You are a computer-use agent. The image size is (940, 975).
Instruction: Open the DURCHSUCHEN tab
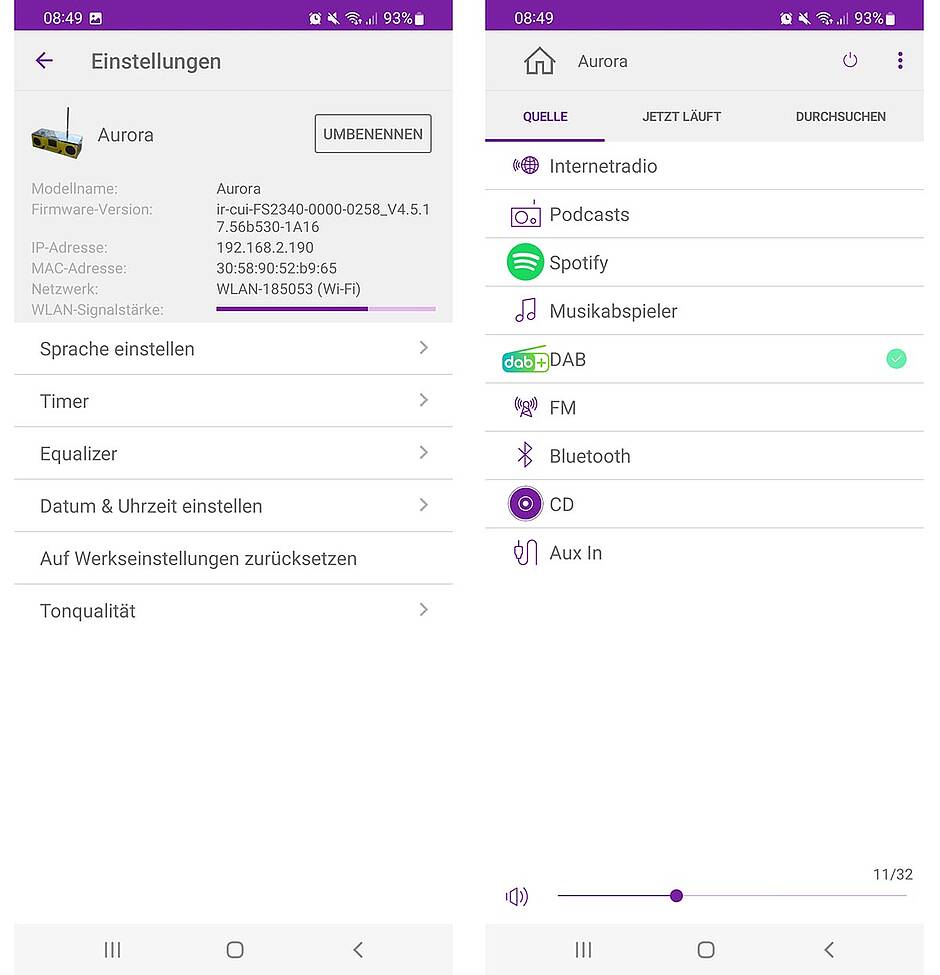(840, 116)
